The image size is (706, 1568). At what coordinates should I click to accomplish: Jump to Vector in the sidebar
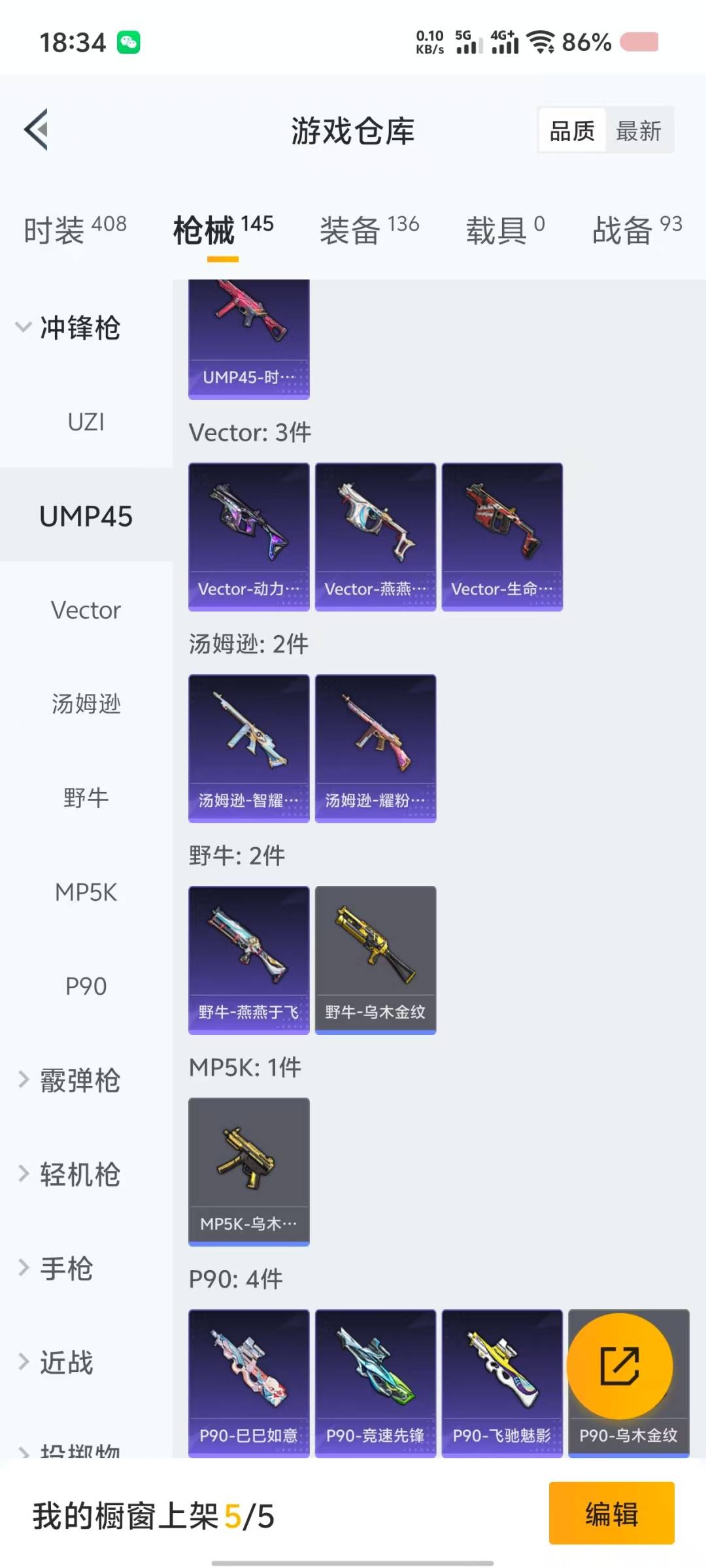pos(86,610)
